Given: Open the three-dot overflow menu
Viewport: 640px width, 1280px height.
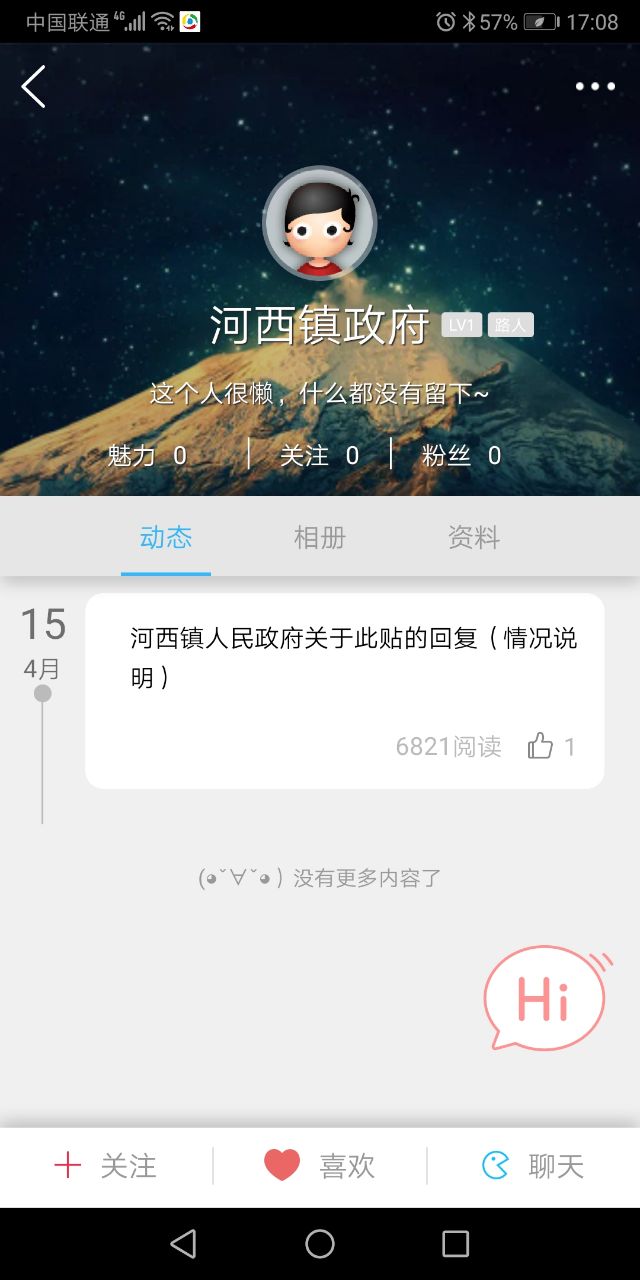Looking at the screenshot, I should pos(595,87).
